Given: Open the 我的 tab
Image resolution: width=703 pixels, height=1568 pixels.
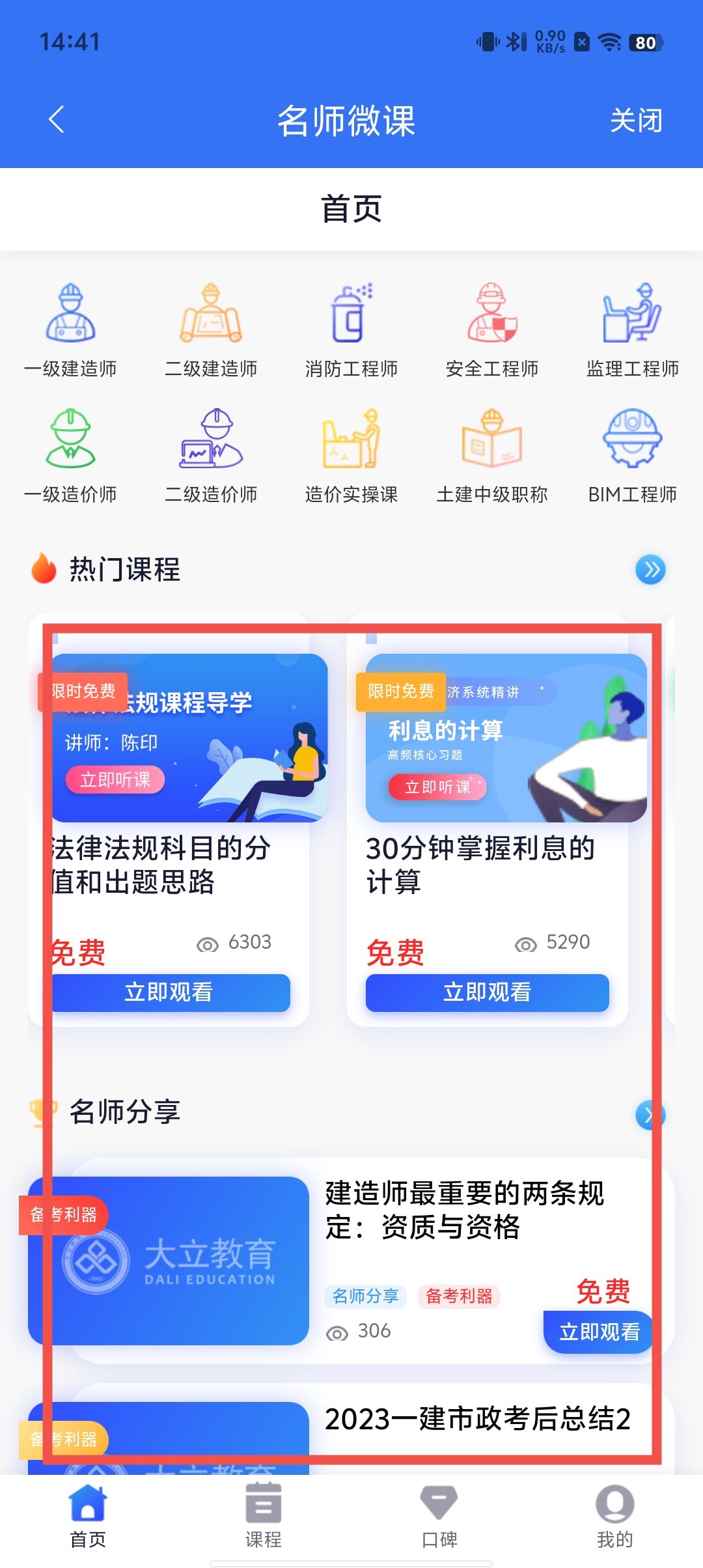Looking at the screenshot, I should [x=614, y=1516].
